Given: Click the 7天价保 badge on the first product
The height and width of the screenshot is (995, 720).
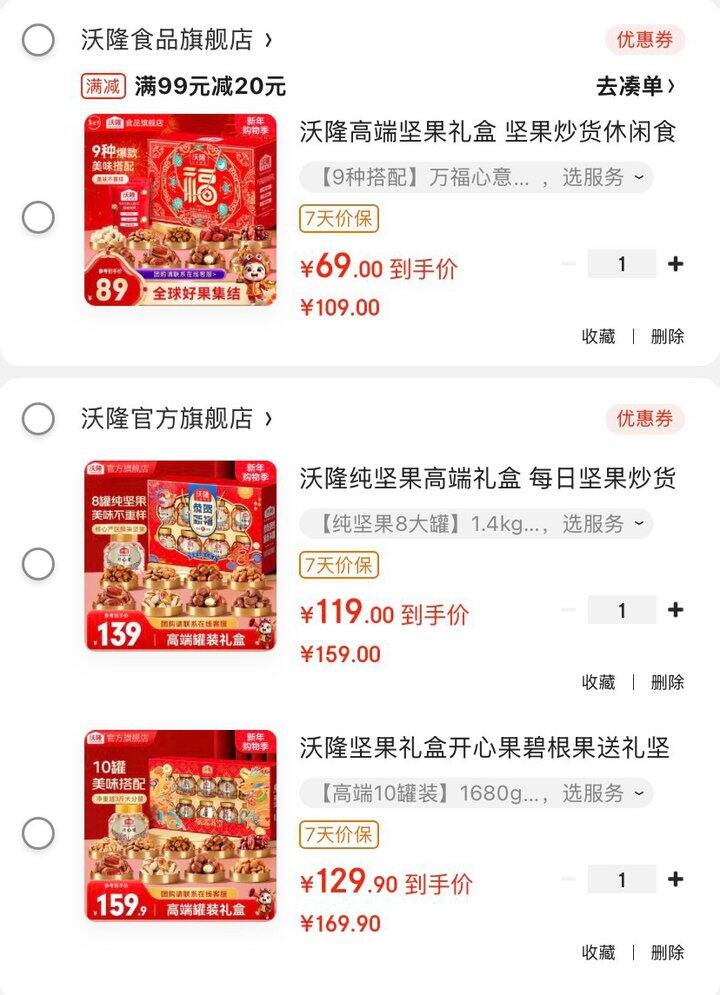Looking at the screenshot, I should [x=340, y=215].
